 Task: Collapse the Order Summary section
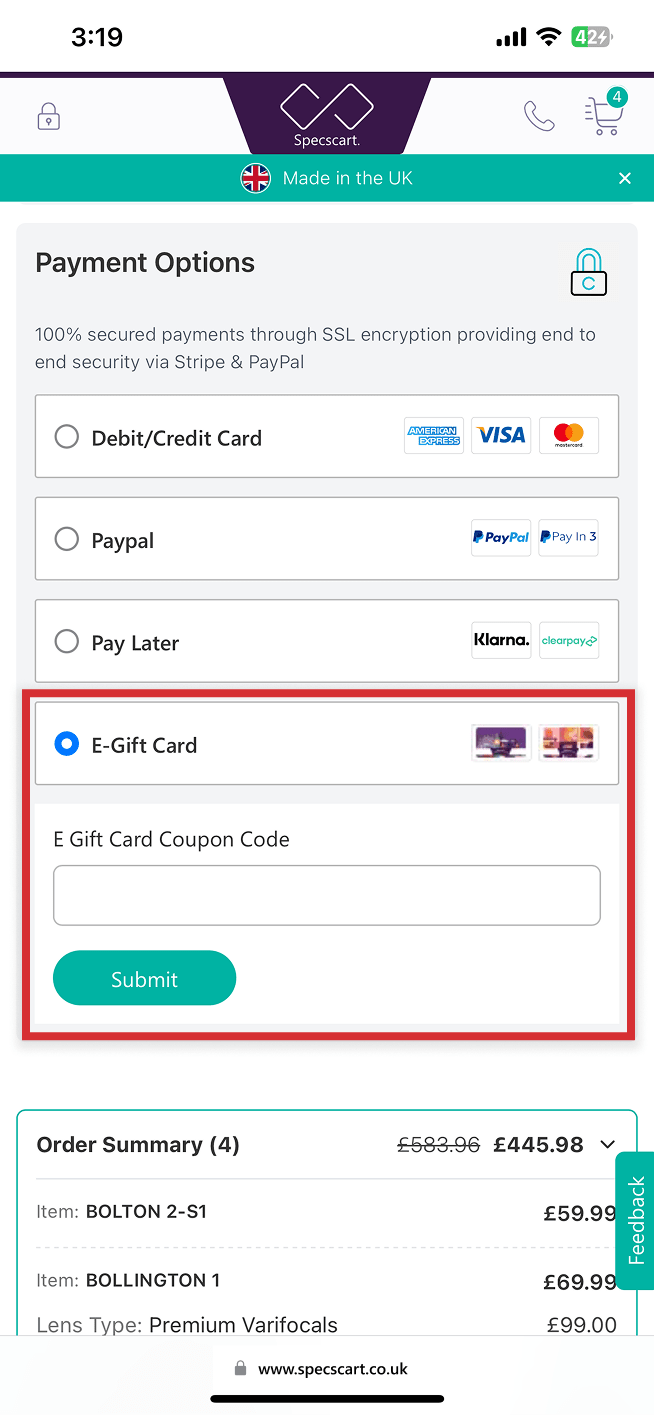pos(607,1145)
